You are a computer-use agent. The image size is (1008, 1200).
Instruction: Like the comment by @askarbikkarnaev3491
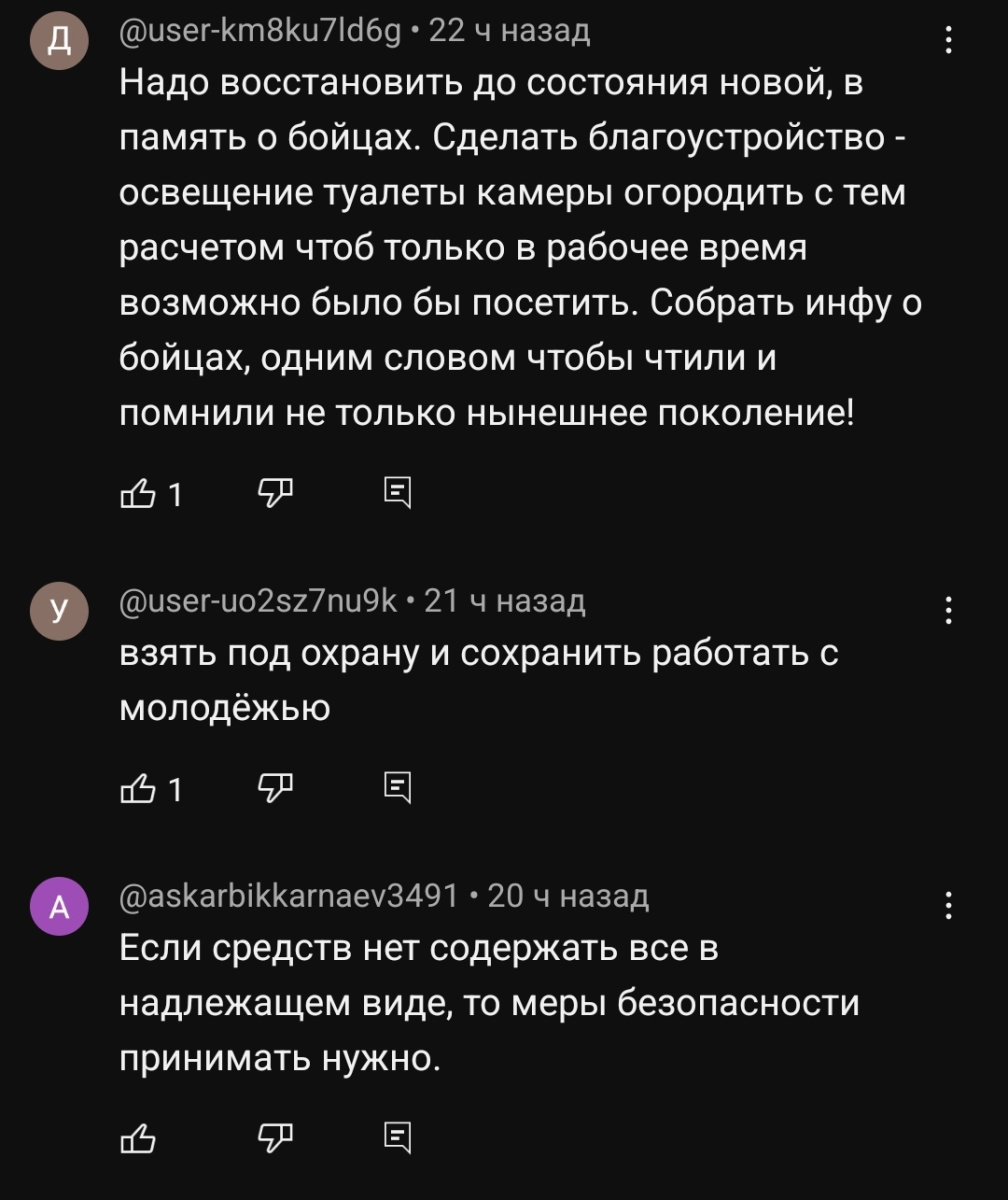(136, 1137)
